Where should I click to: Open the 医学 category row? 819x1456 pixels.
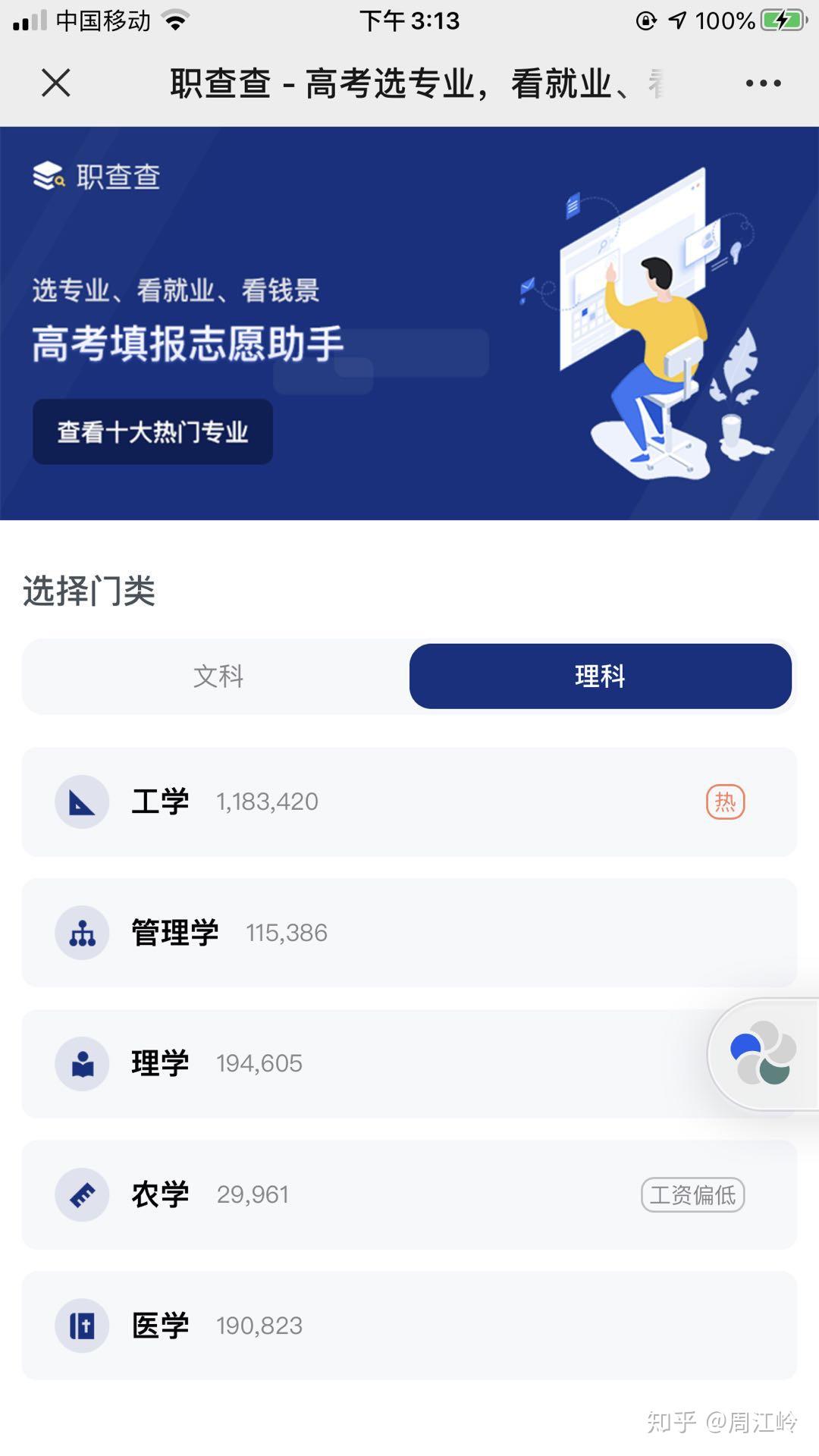click(x=409, y=1326)
